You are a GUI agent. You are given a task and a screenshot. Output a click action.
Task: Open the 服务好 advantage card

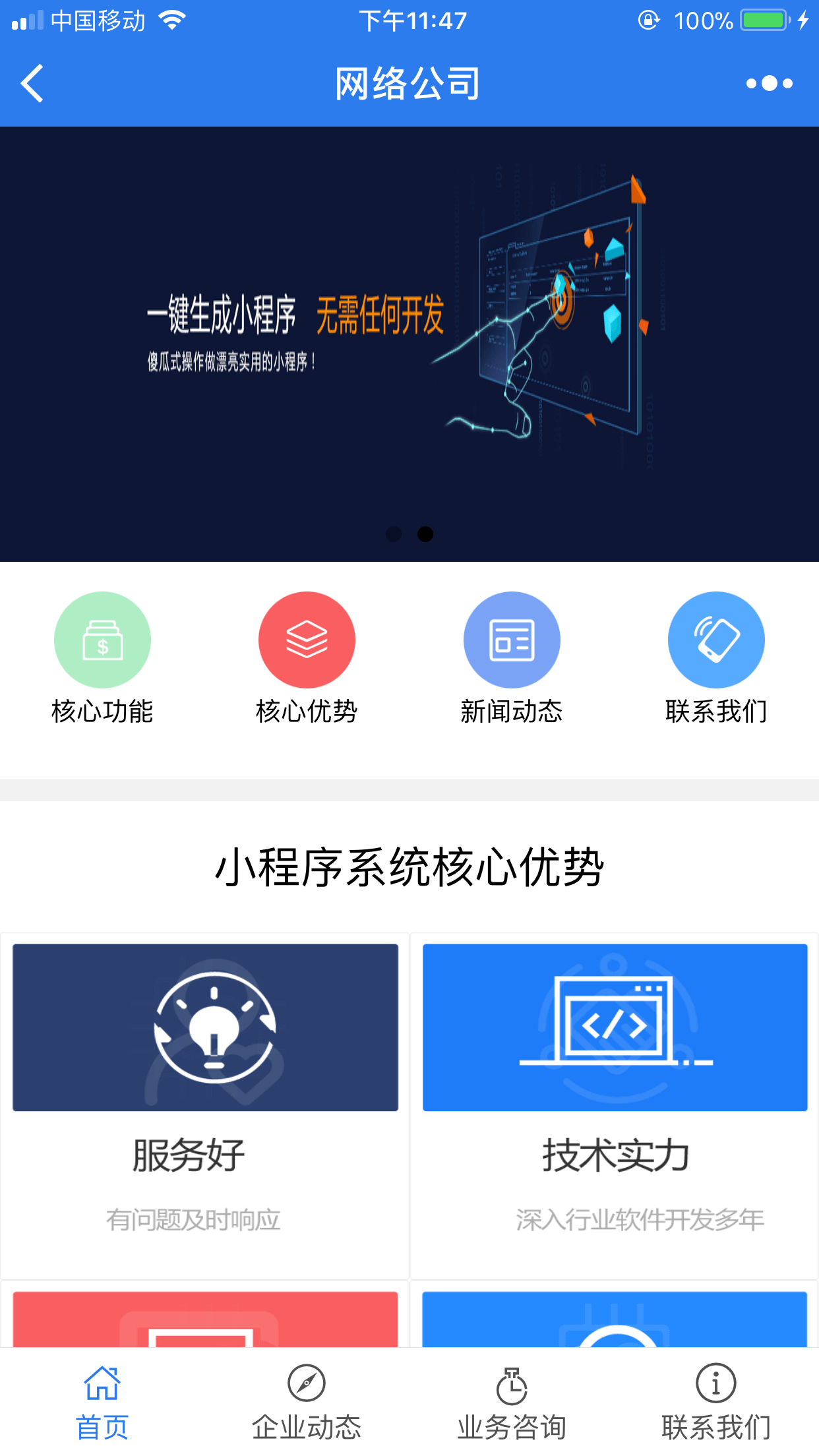point(205,1105)
